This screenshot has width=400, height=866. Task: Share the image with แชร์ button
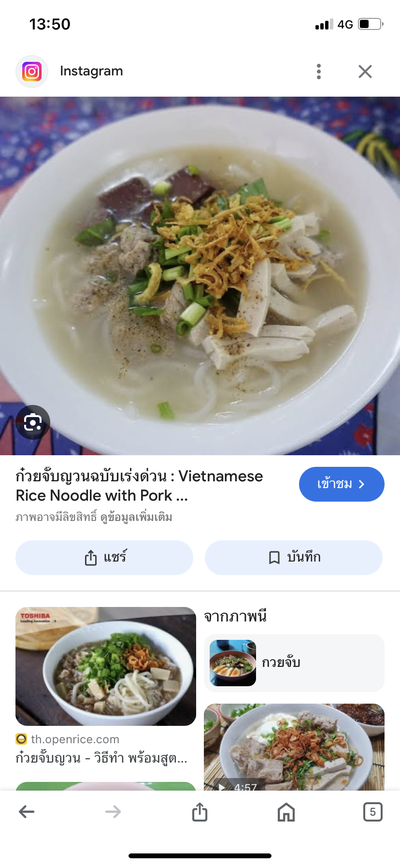pyautogui.click(x=104, y=557)
